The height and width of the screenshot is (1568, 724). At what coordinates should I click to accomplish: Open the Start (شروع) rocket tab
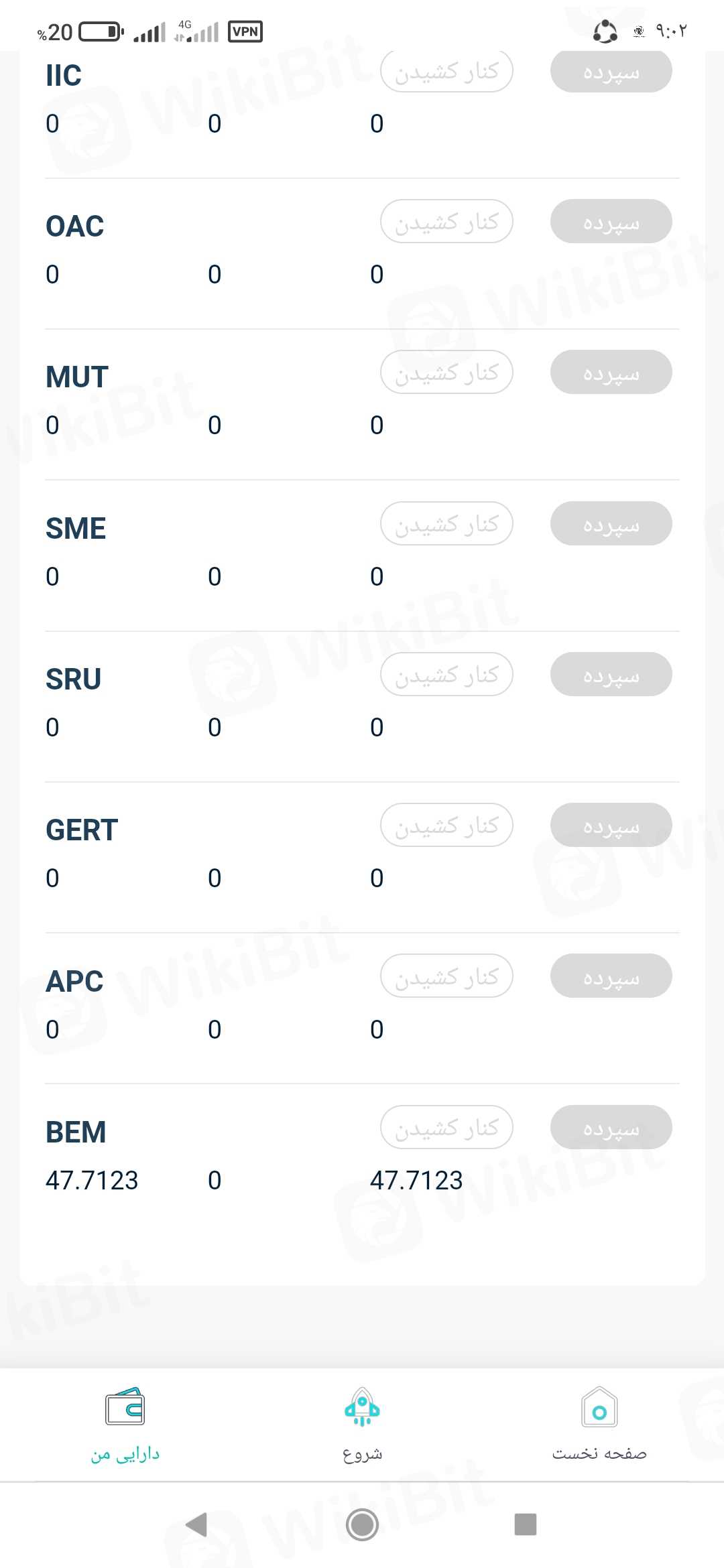tap(362, 1424)
